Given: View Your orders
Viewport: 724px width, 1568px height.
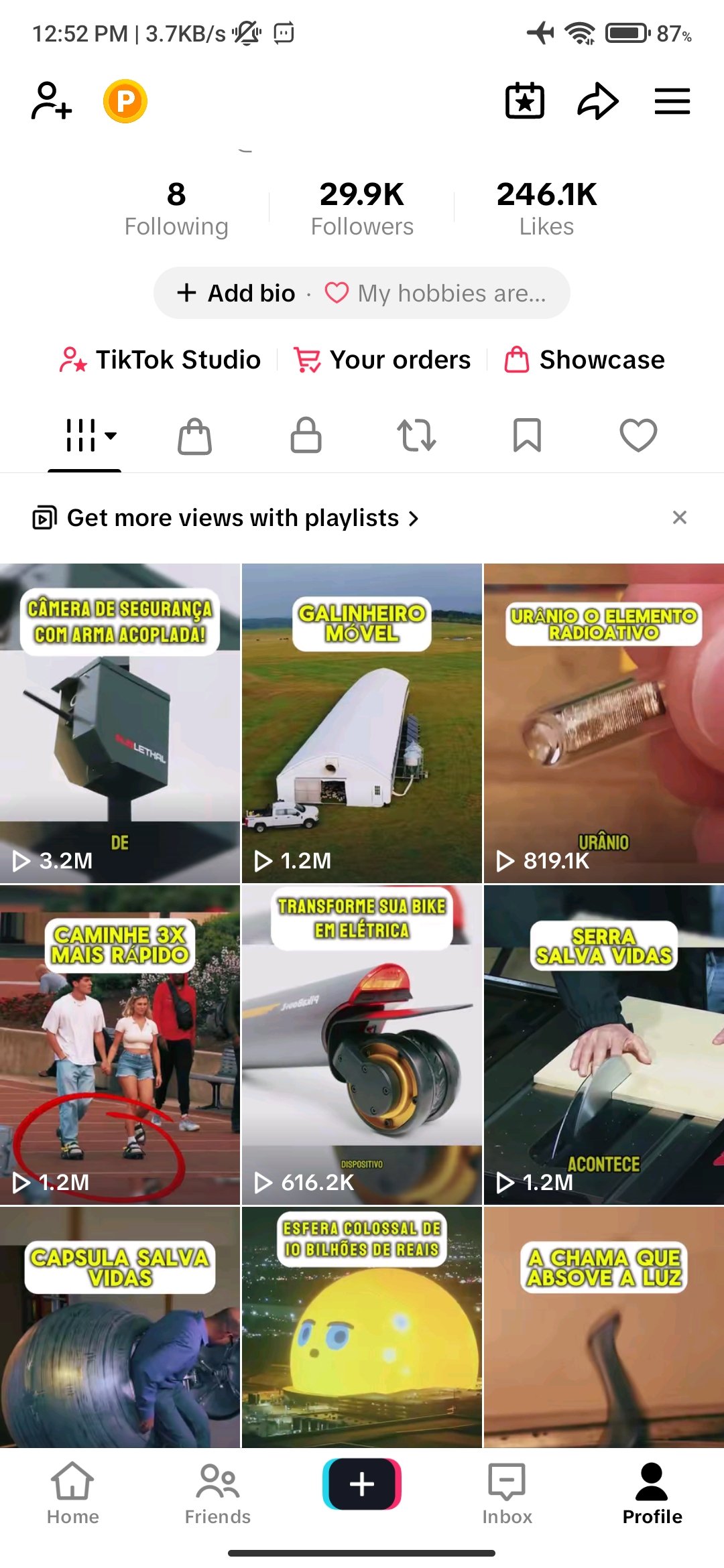Looking at the screenshot, I should coord(383,360).
